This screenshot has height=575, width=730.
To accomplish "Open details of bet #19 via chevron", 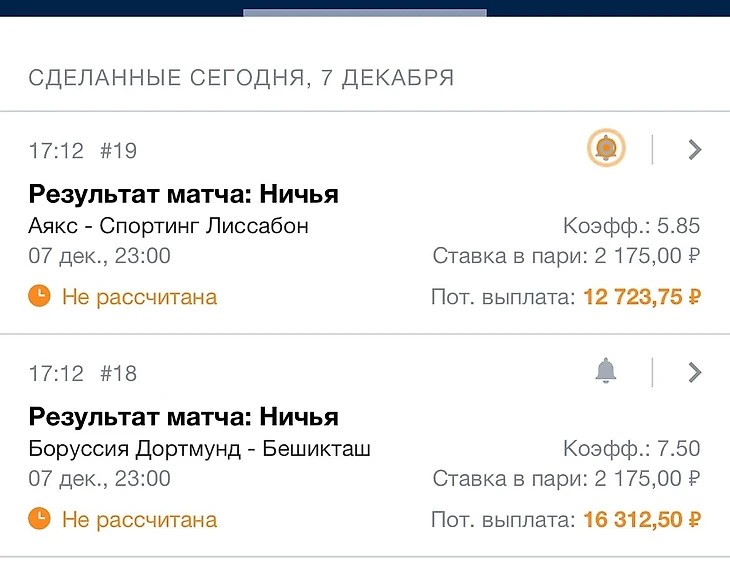I will (696, 150).
